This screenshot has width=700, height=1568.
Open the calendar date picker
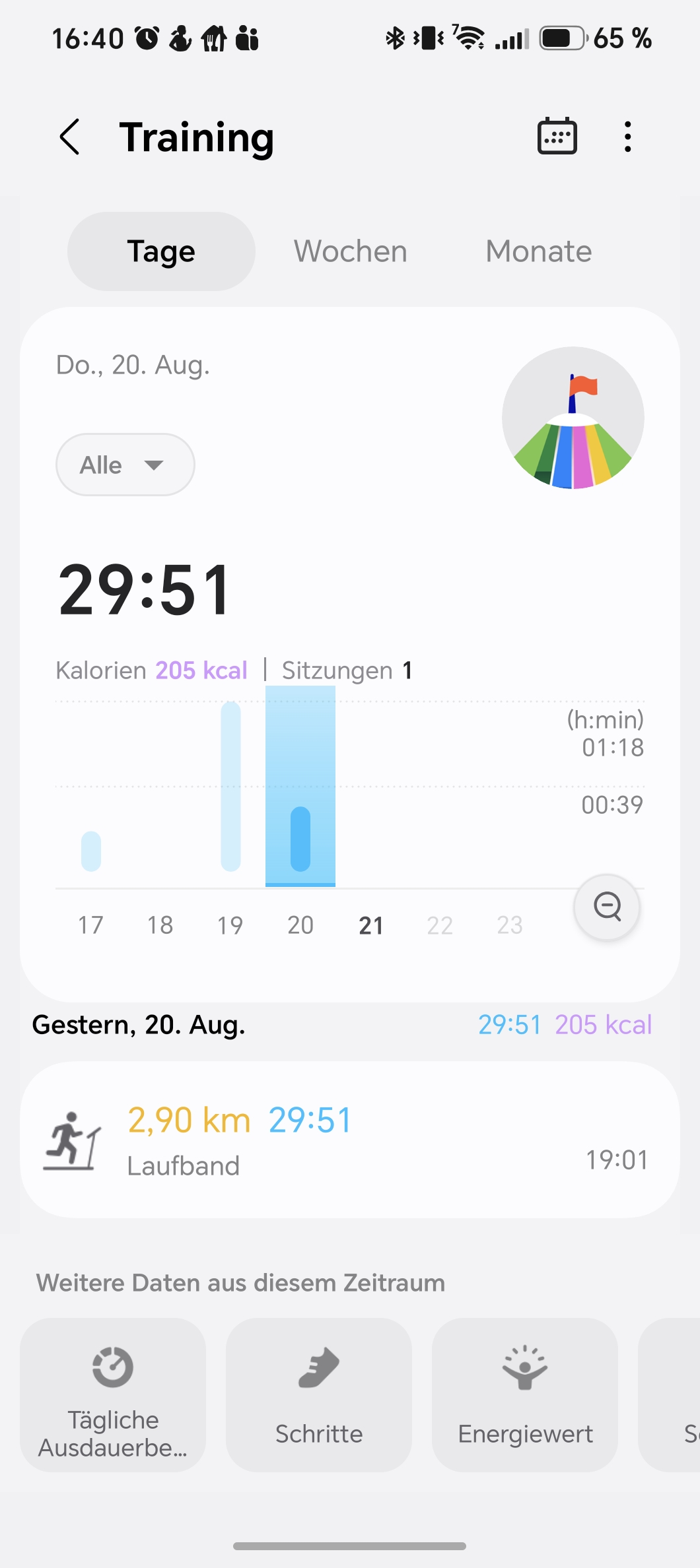557,137
